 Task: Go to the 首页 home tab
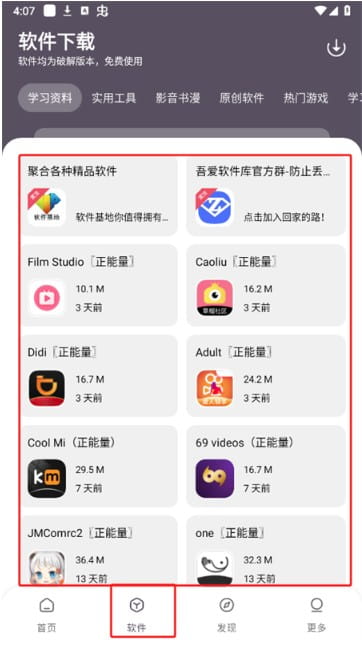tap(47, 614)
